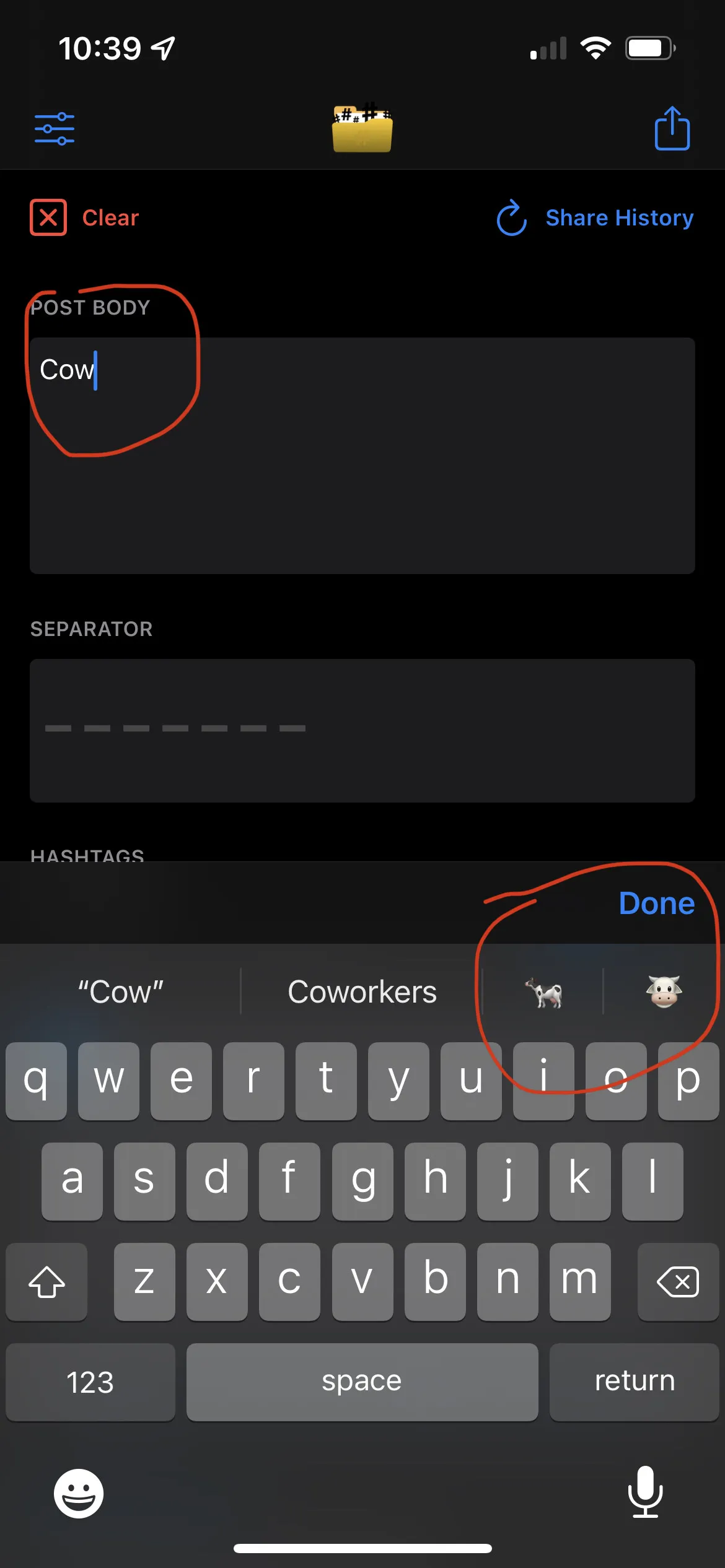The width and height of the screenshot is (725, 1568).
Task: Hit the backspace key
Action: click(677, 1281)
